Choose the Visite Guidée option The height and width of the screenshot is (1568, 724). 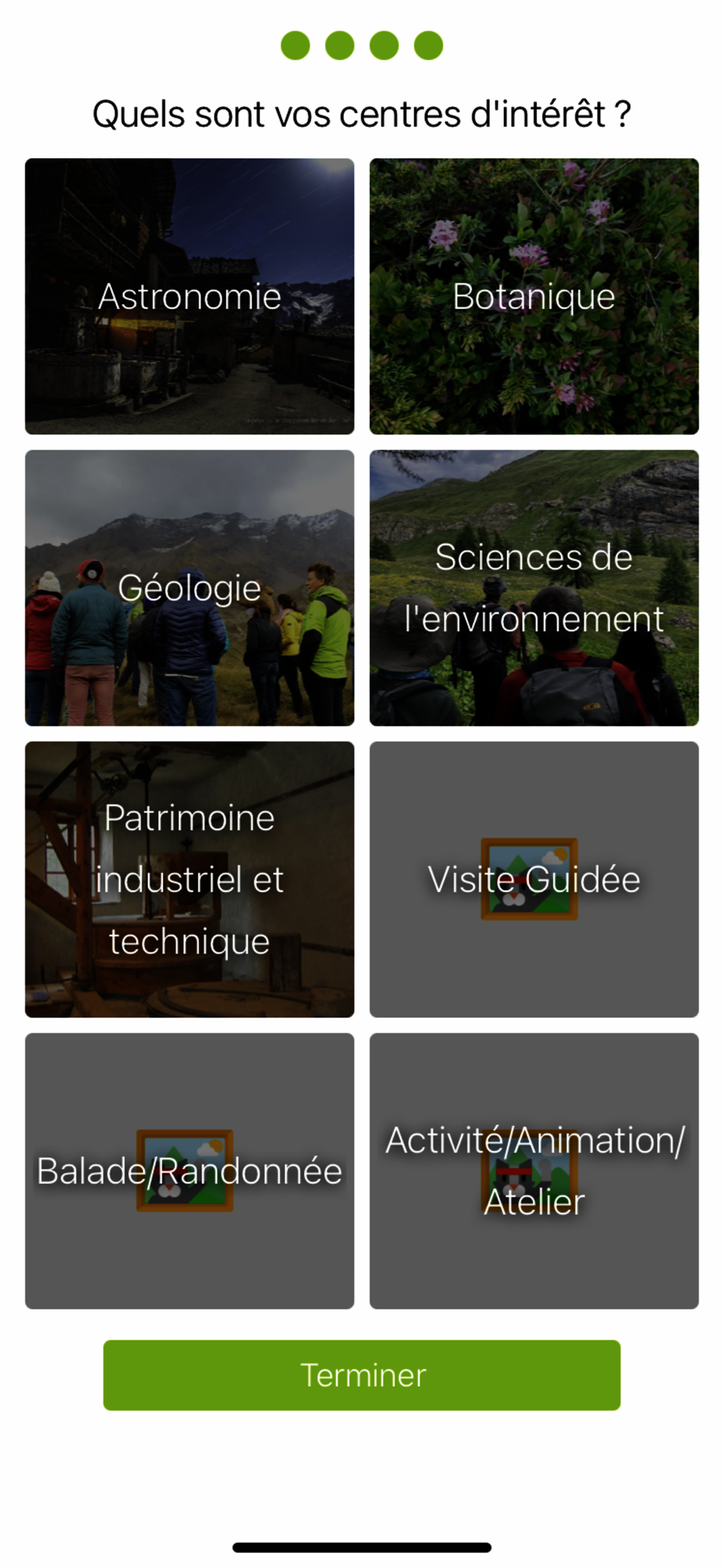click(x=534, y=880)
